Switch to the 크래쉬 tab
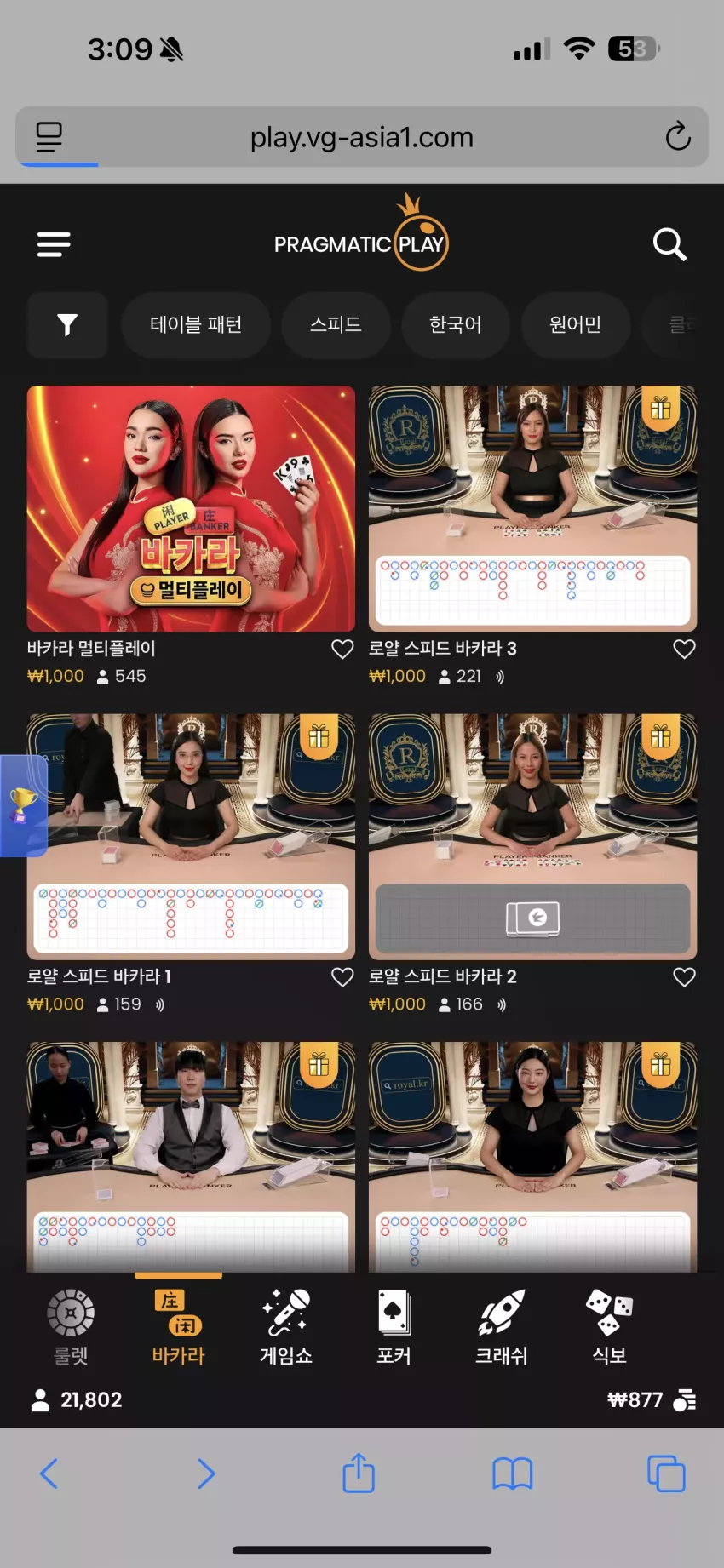Screen dimensions: 724x1568 (x=502, y=1327)
